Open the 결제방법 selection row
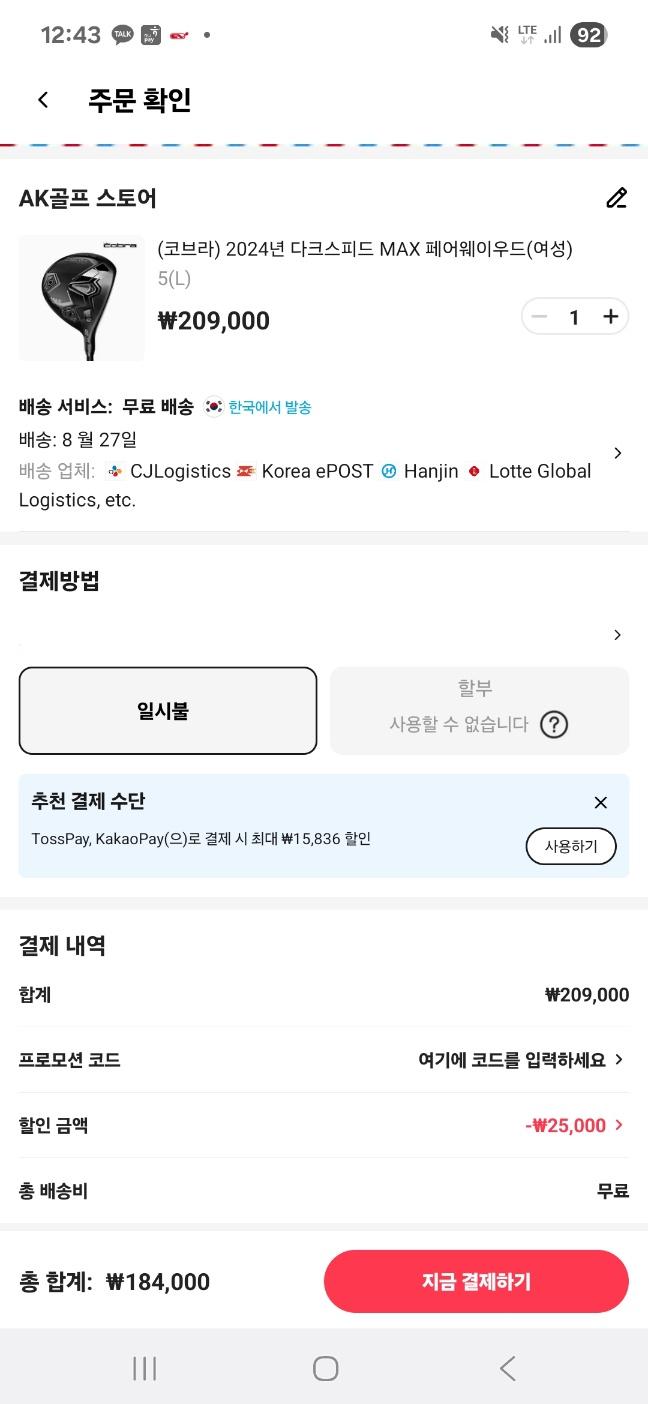Screen dimensions: 648x1404 click(x=617, y=635)
